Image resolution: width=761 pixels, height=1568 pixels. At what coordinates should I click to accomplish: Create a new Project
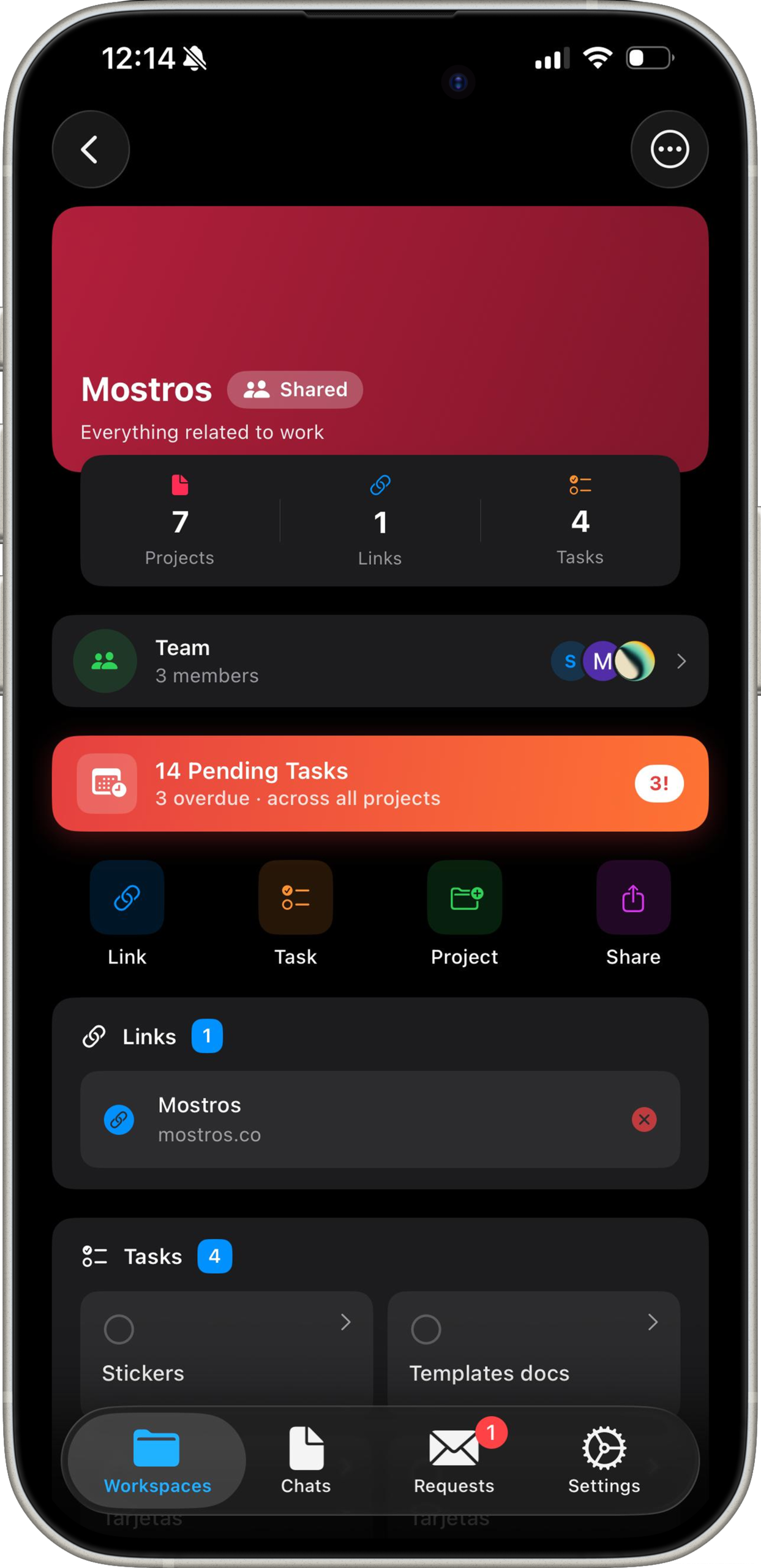[464, 898]
